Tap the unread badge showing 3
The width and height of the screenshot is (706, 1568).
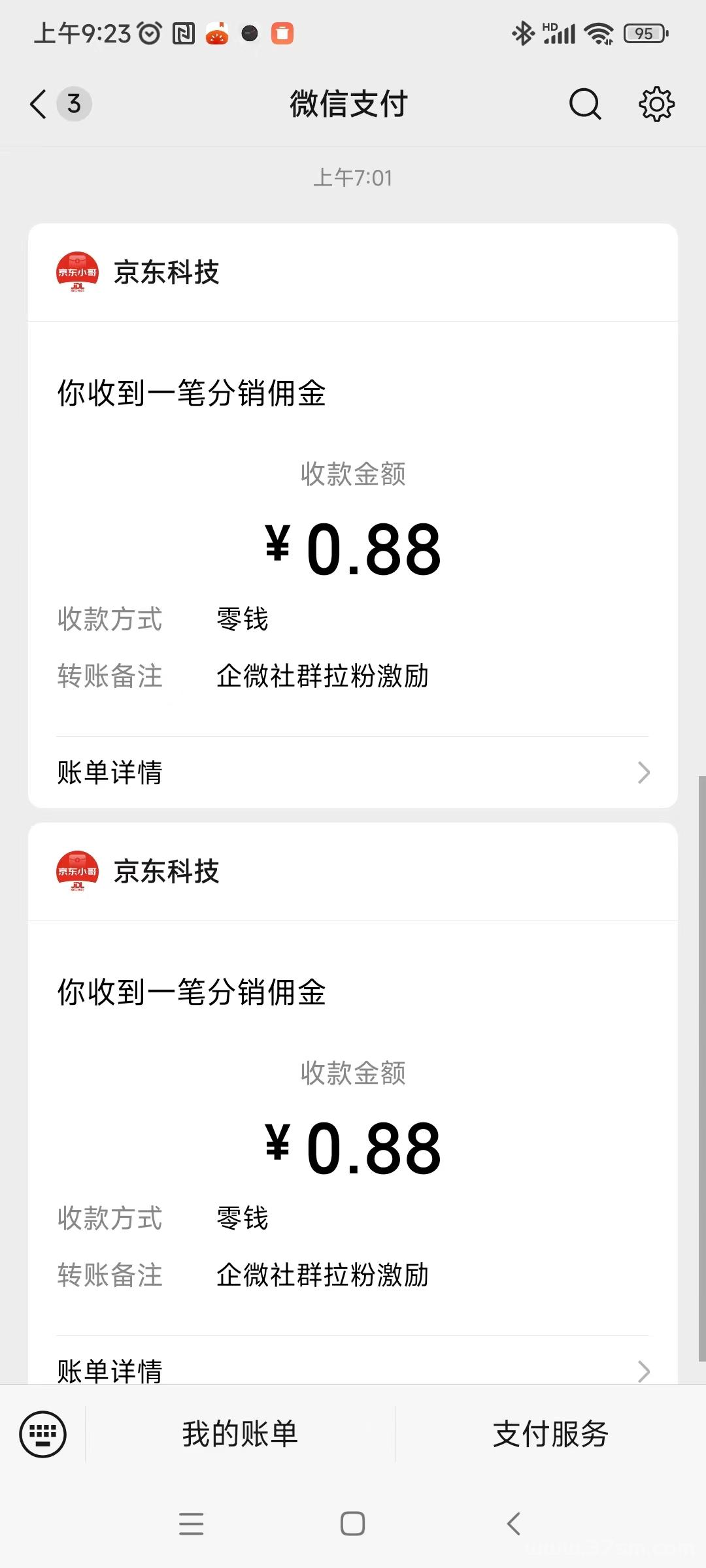point(72,104)
